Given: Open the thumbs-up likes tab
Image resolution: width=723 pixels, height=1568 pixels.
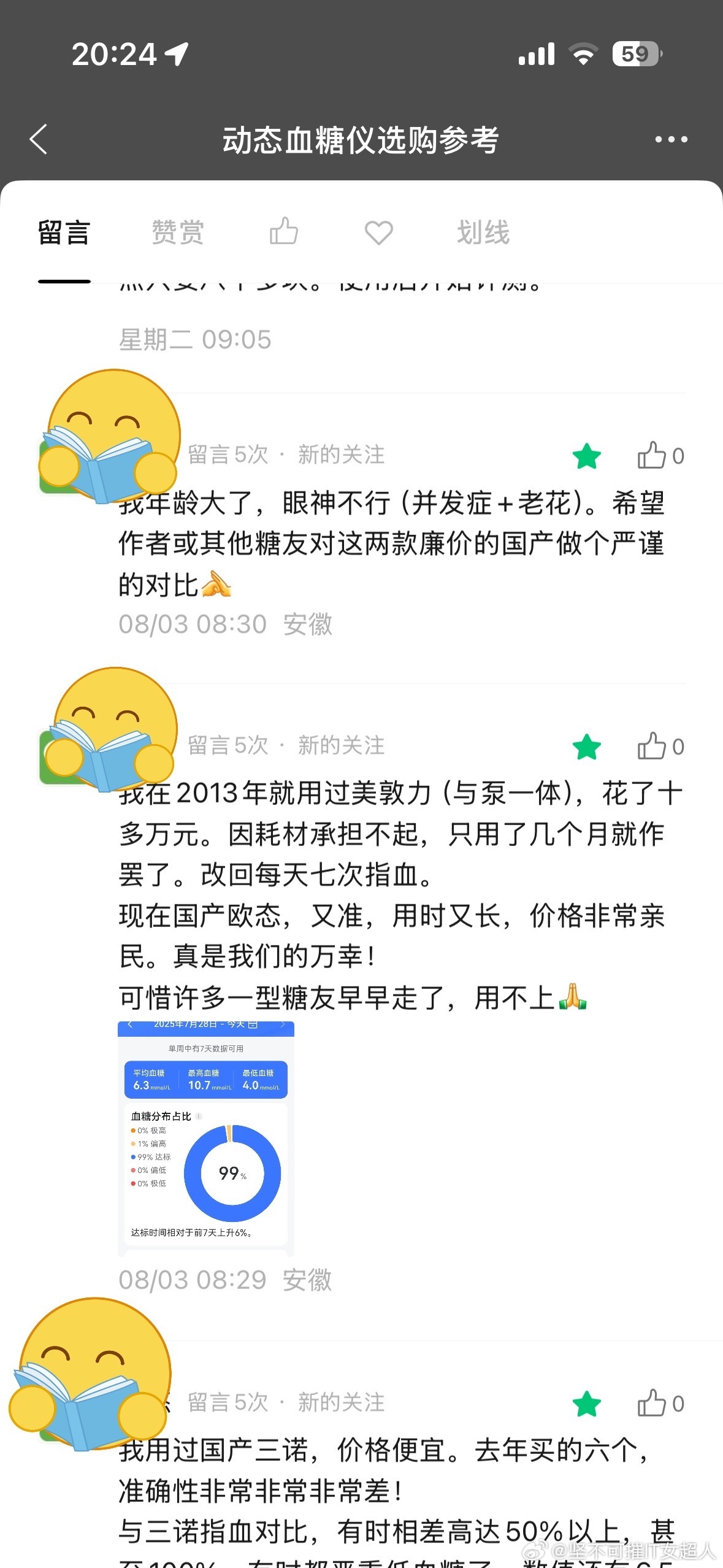Looking at the screenshot, I should coord(284,232).
